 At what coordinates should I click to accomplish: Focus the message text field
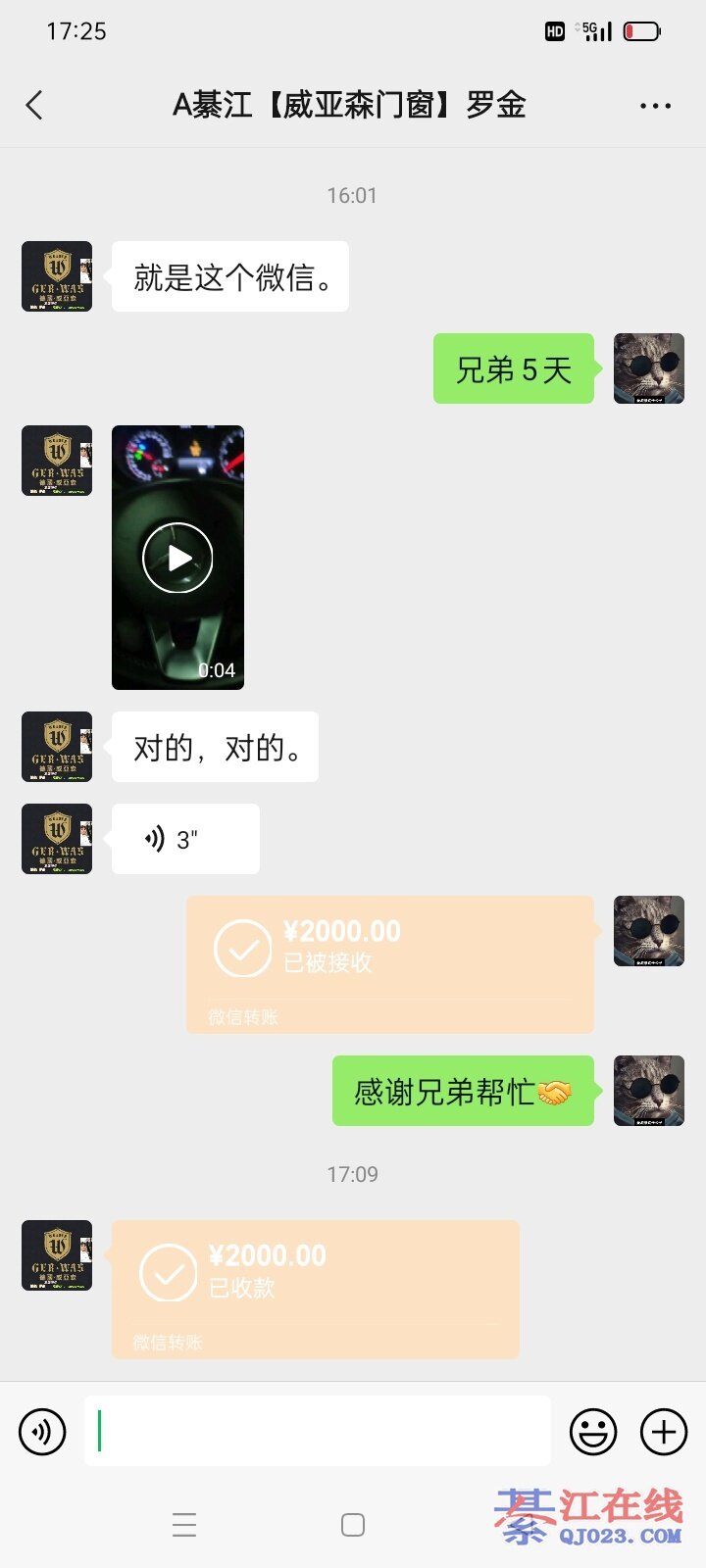click(318, 1432)
